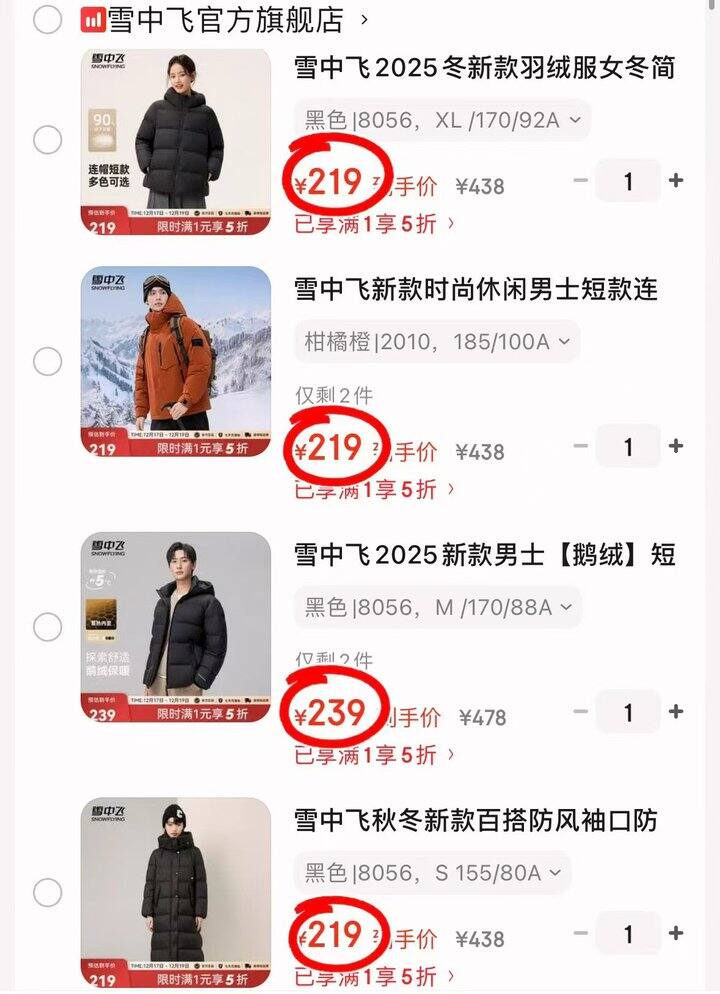Change the 黑色 XL /170/92A size option
The image size is (720, 994).
click(442, 121)
